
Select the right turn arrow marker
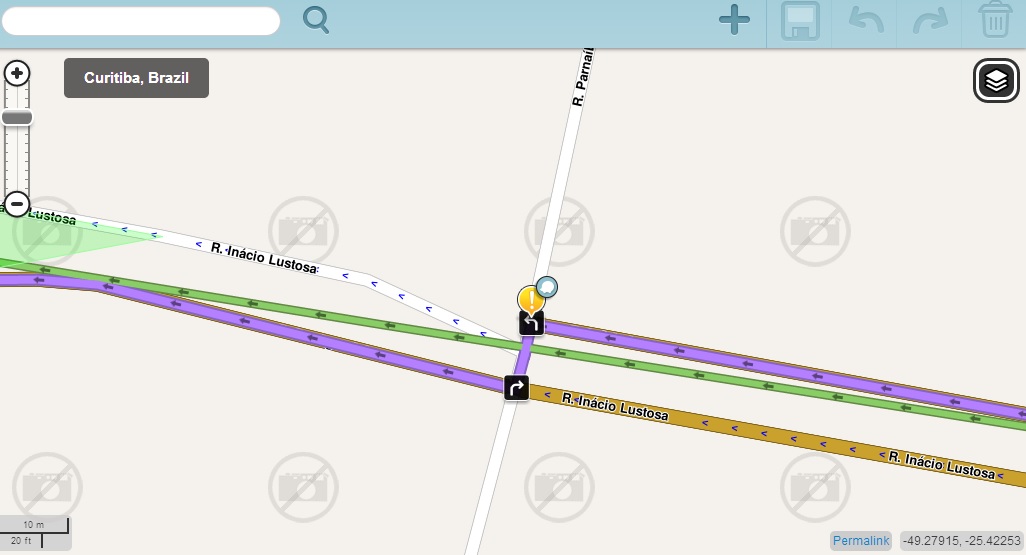516,387
